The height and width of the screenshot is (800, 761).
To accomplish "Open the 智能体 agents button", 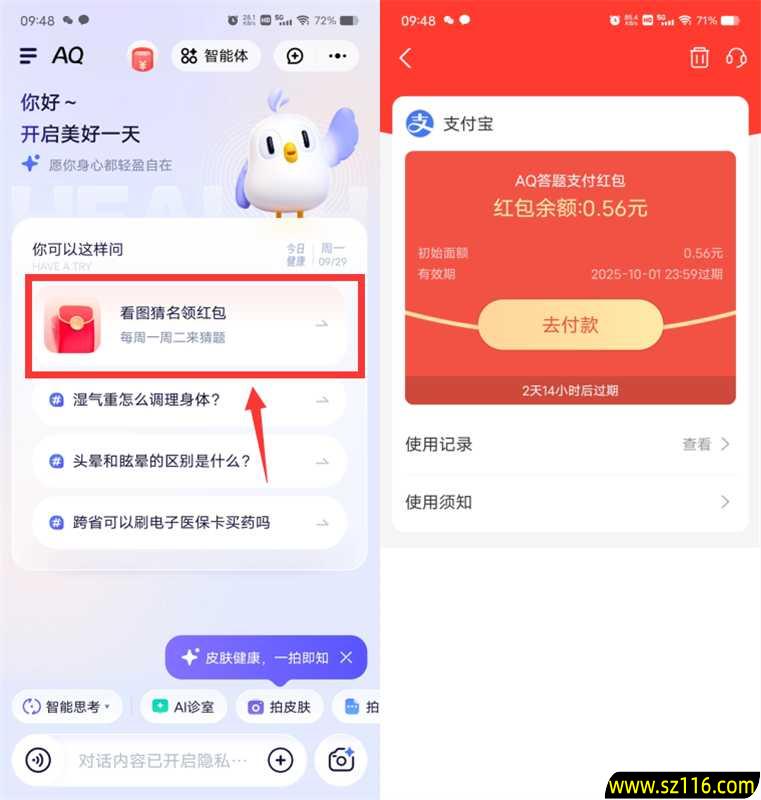I will pyautogui.click(x=215, y=56).
